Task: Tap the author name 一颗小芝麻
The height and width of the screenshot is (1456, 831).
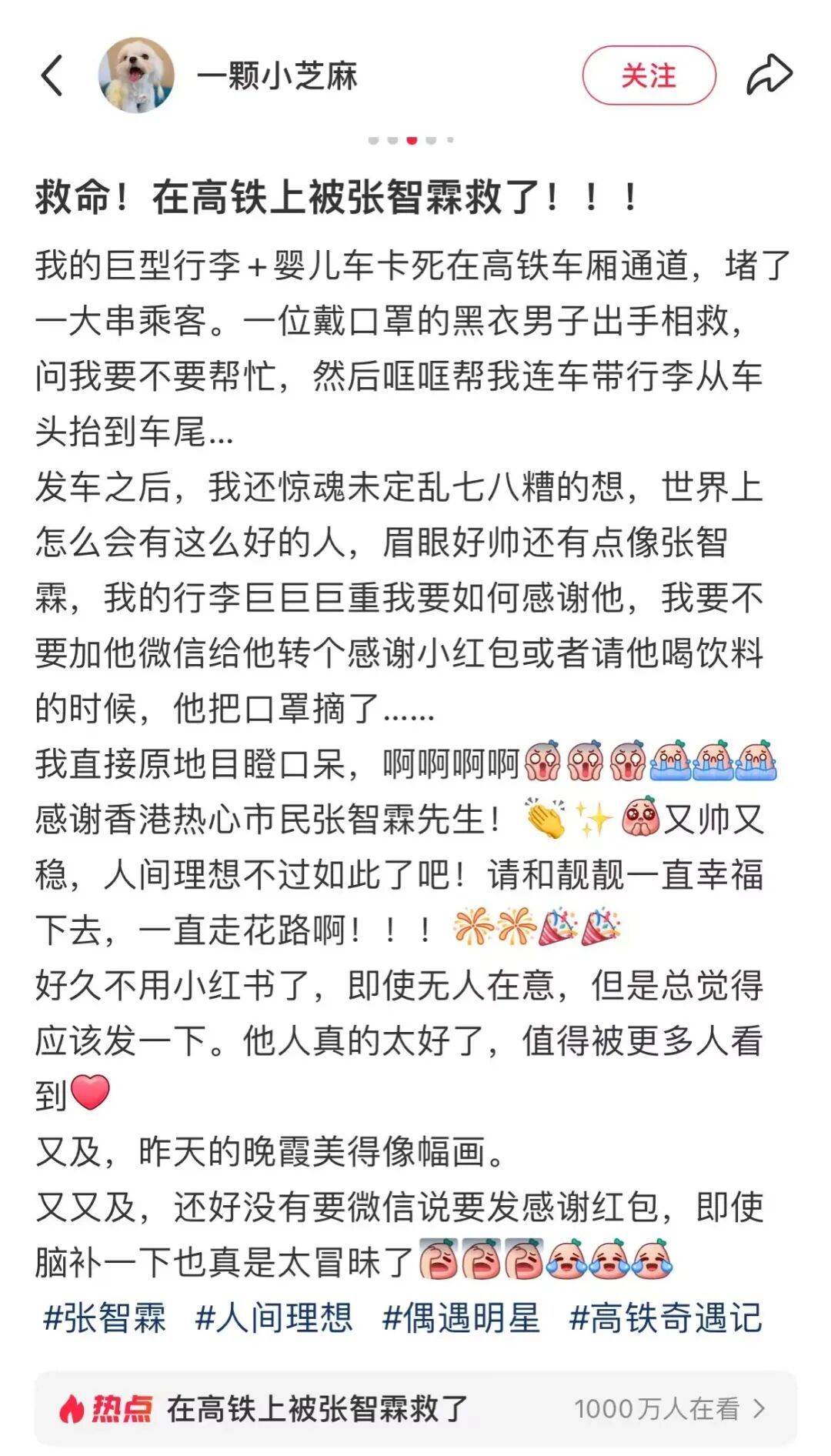Action: coord(277,75)
